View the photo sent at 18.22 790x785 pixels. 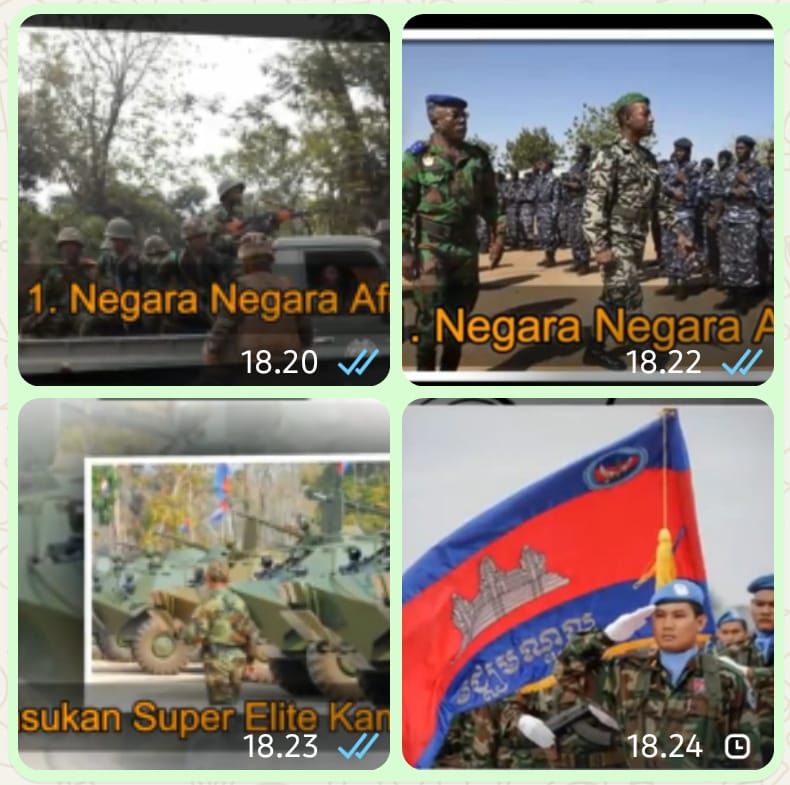click(x=587, y=200)
